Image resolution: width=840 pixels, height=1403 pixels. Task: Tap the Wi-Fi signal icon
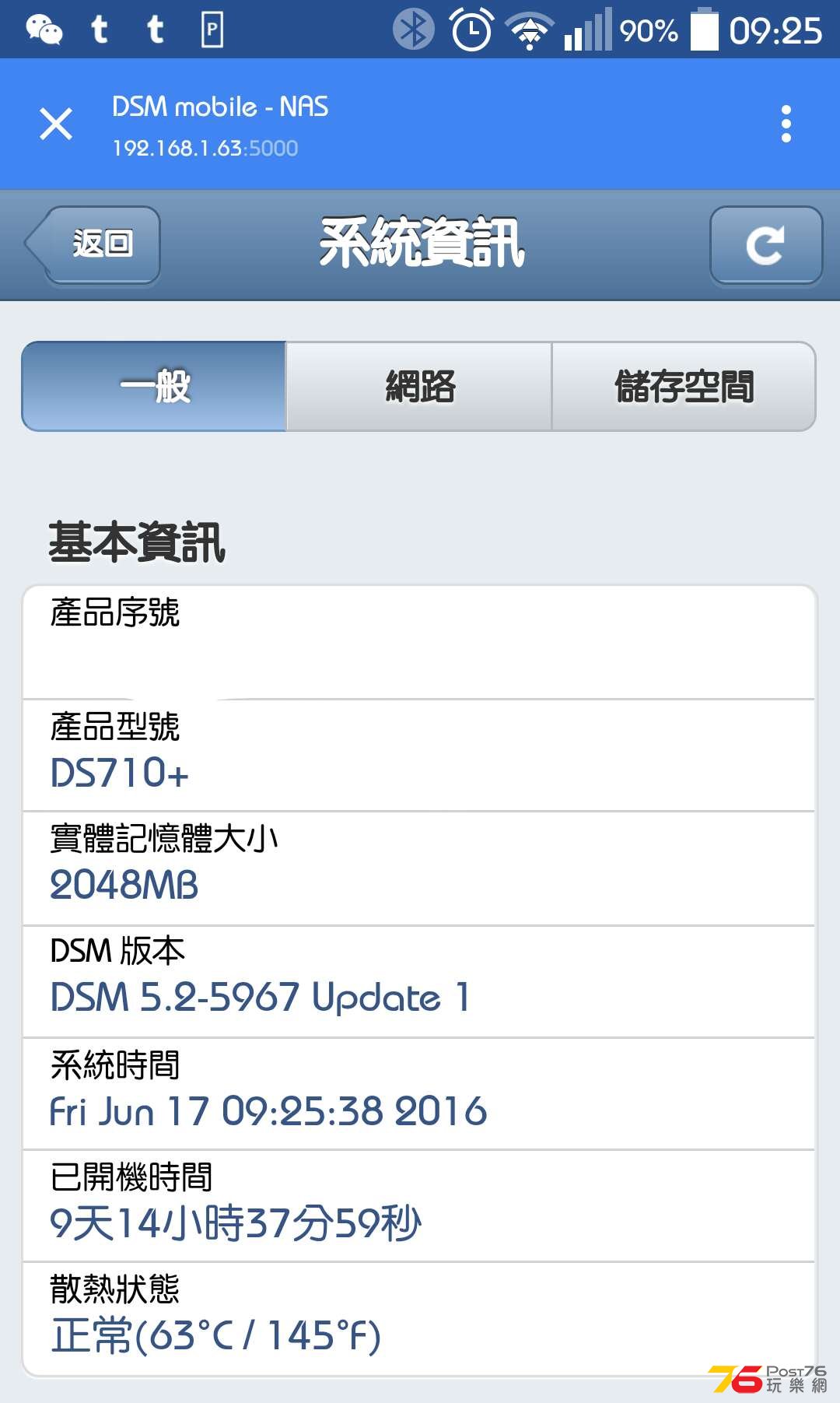click(x=530, y=31)
